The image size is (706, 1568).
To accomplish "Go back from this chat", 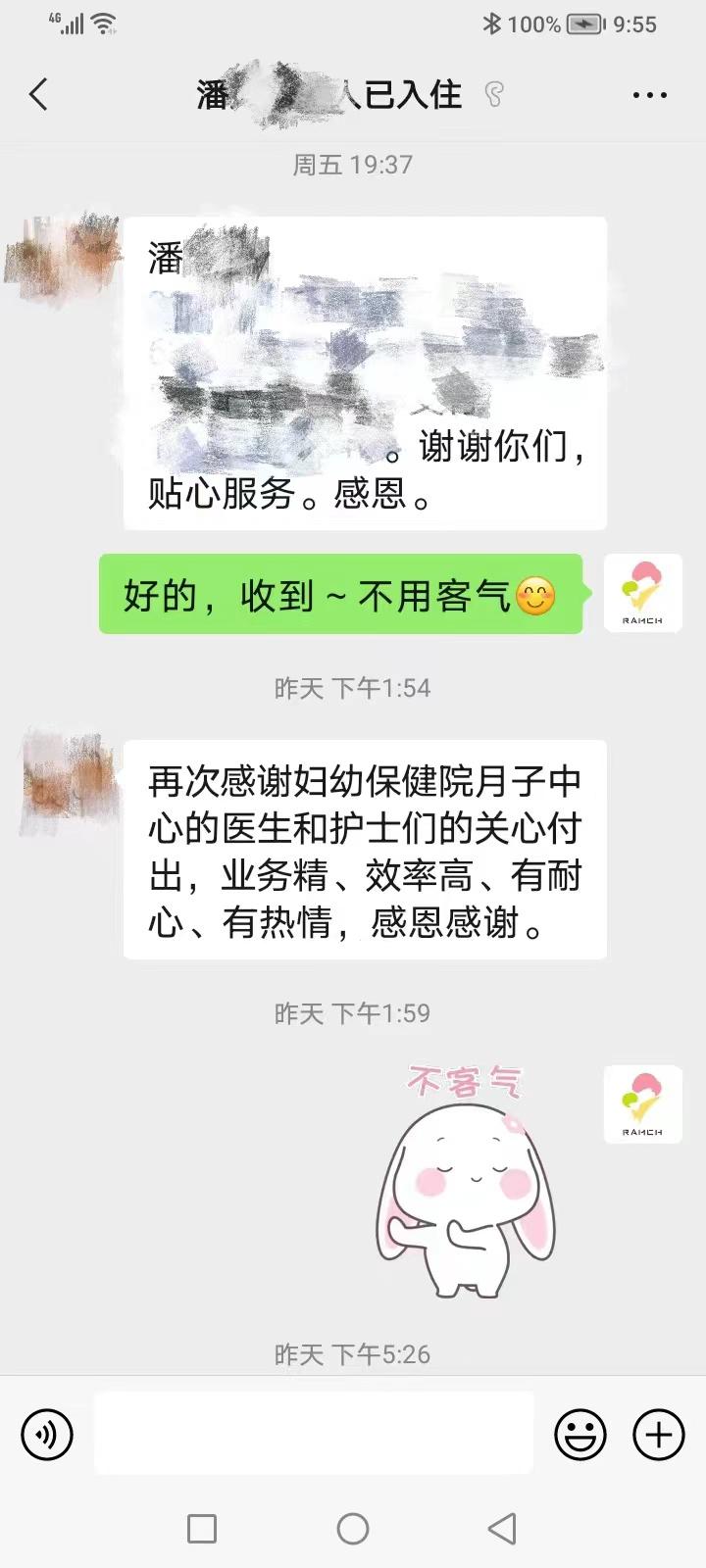I will pos(39,95).
